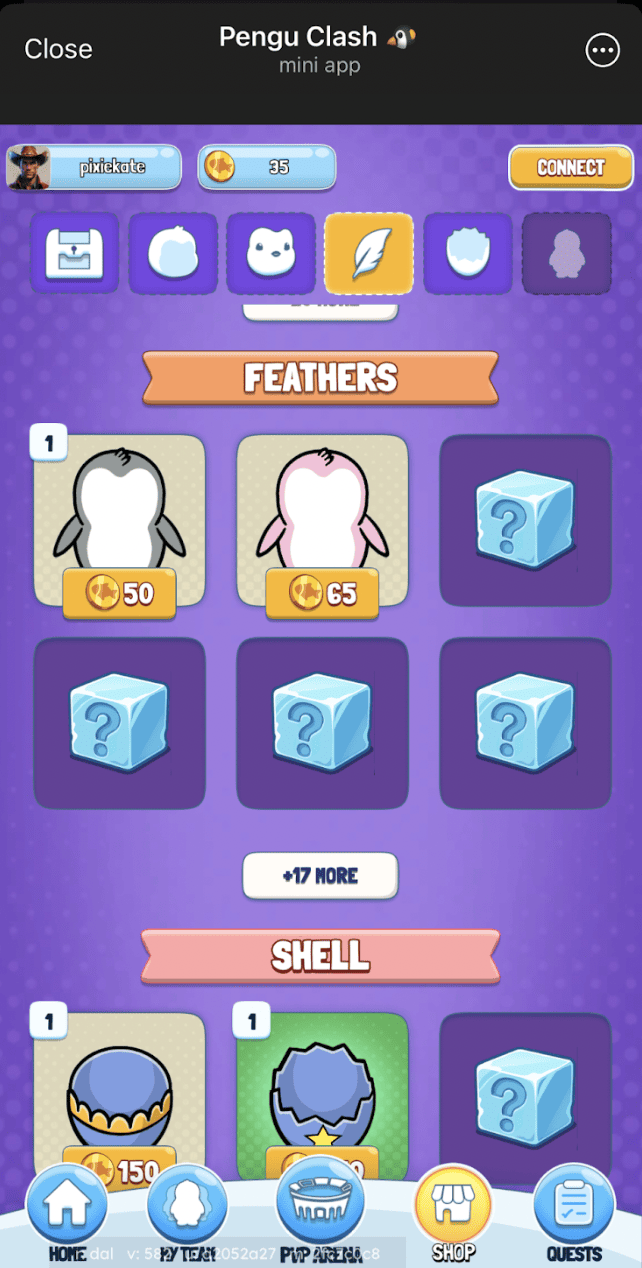This screenshot has width=642, height=1268.
Task: Select the chest category tab
Action: click(x=74, y=253)
